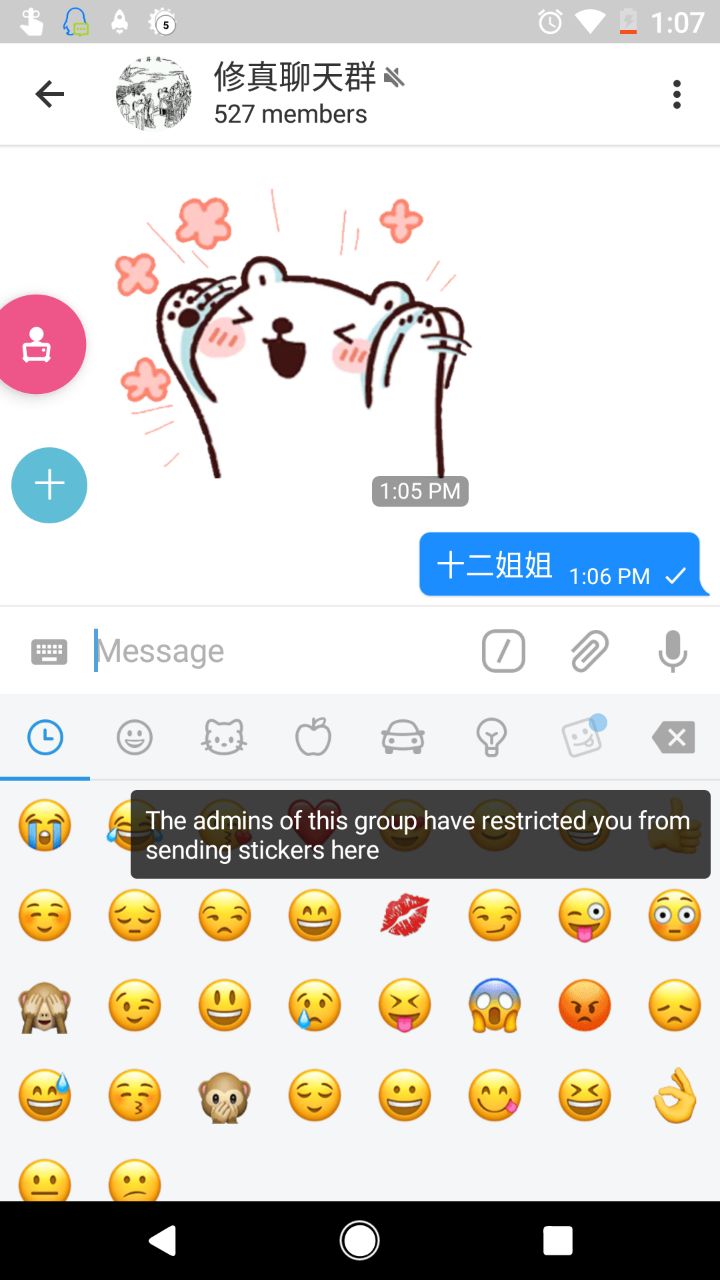Attach a file with the paperclip
This screenshot has height=1280, width=720.
pyautogui.click(x=590, y=652)
